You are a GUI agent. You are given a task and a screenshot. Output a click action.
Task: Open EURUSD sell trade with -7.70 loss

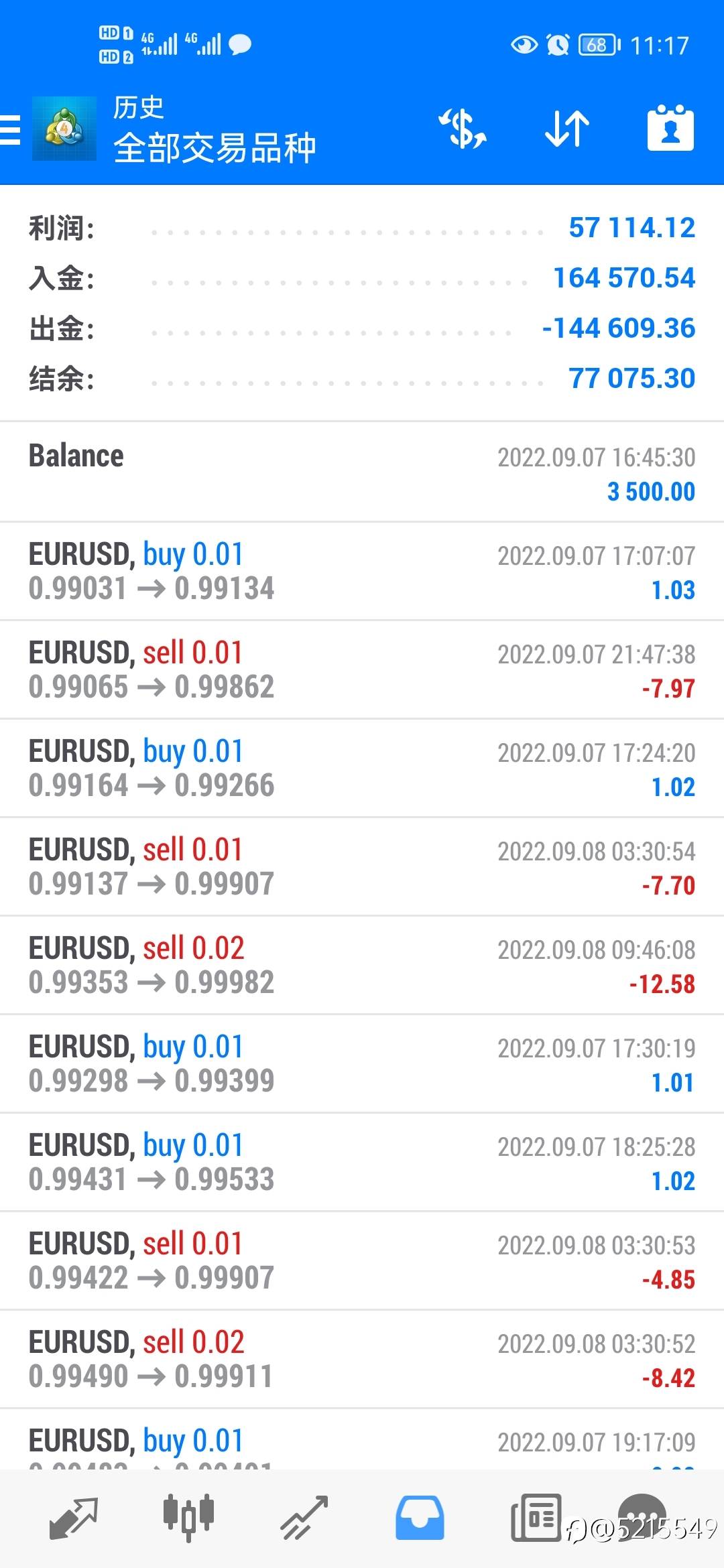click(362, 866)
